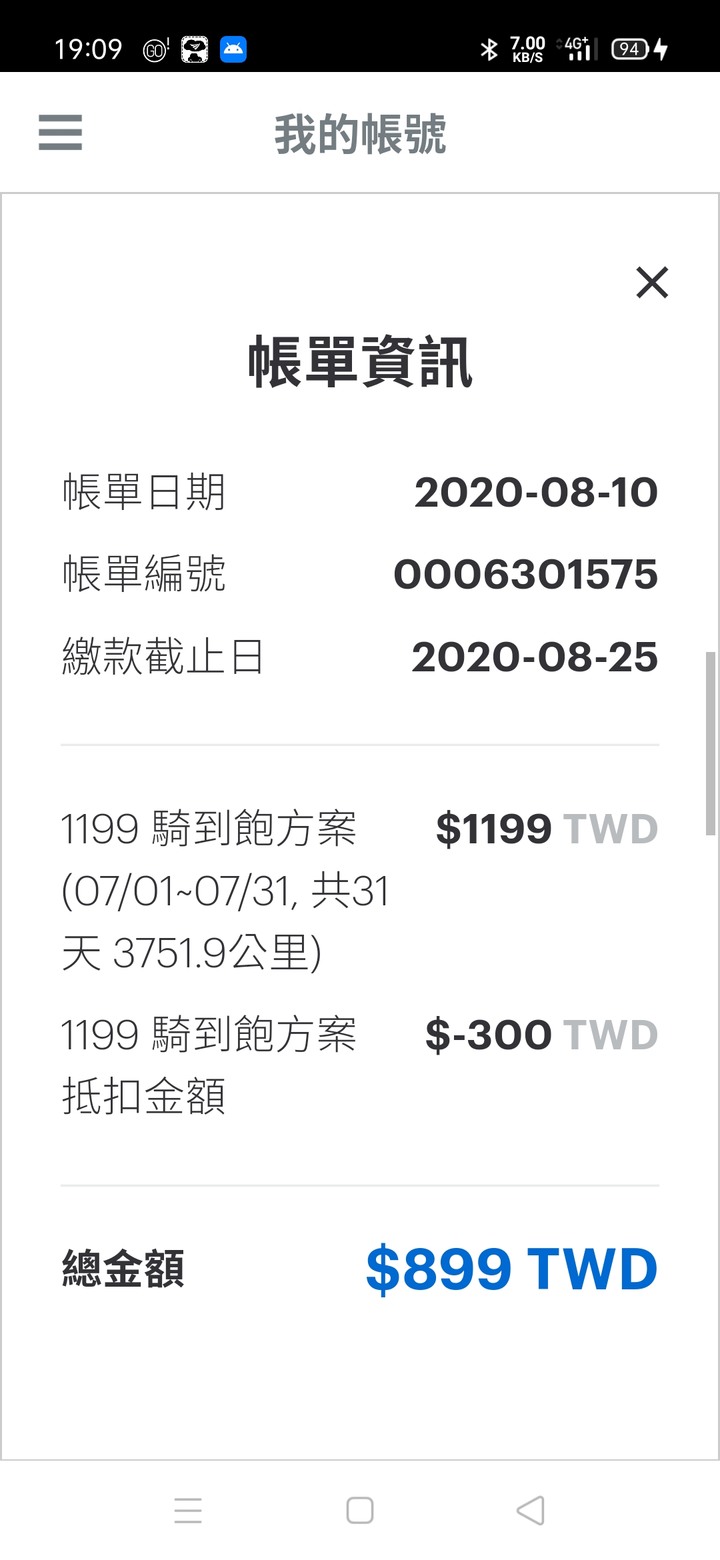Open the system recent apps button
The width and height of the screenshot is (720, 1560).
188,1510
